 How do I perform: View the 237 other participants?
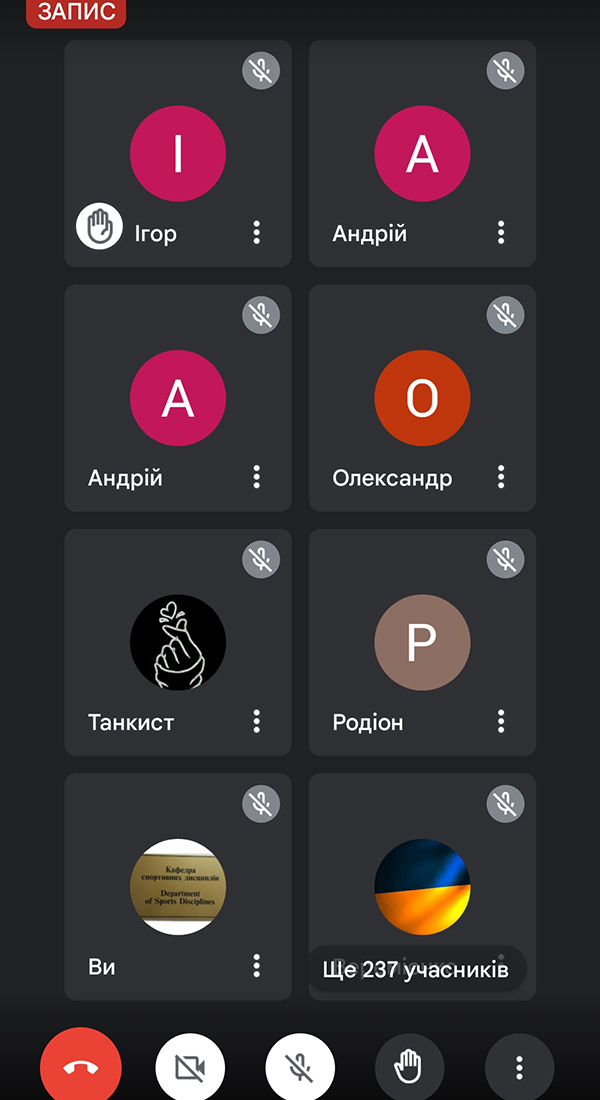pyautogui.click(x=416, y=969)
